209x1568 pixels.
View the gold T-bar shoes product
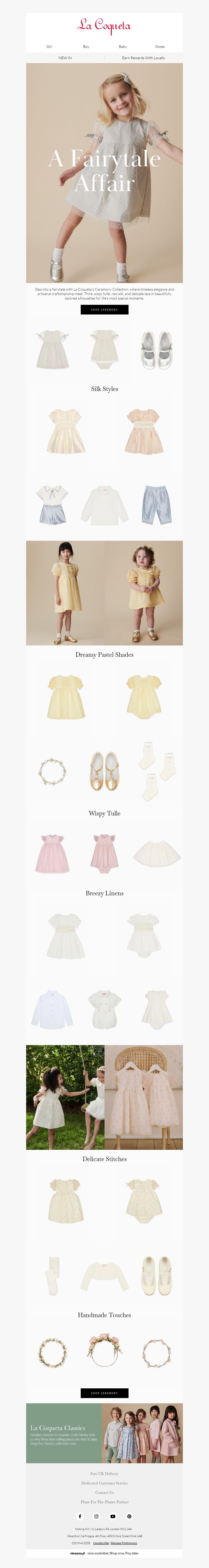(x=104, y=771)
